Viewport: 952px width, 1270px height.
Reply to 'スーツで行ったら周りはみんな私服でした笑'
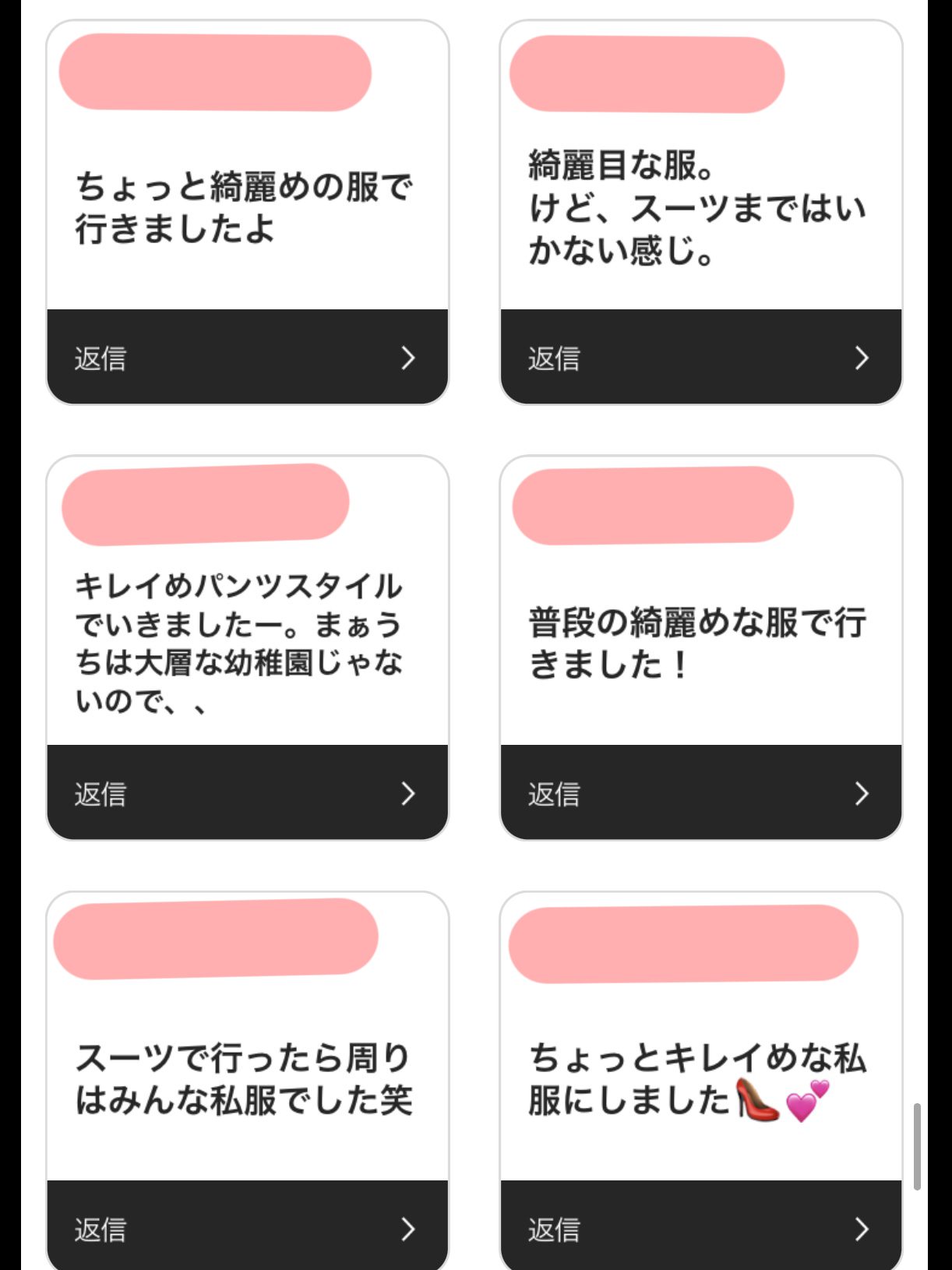click(247, 1229)
